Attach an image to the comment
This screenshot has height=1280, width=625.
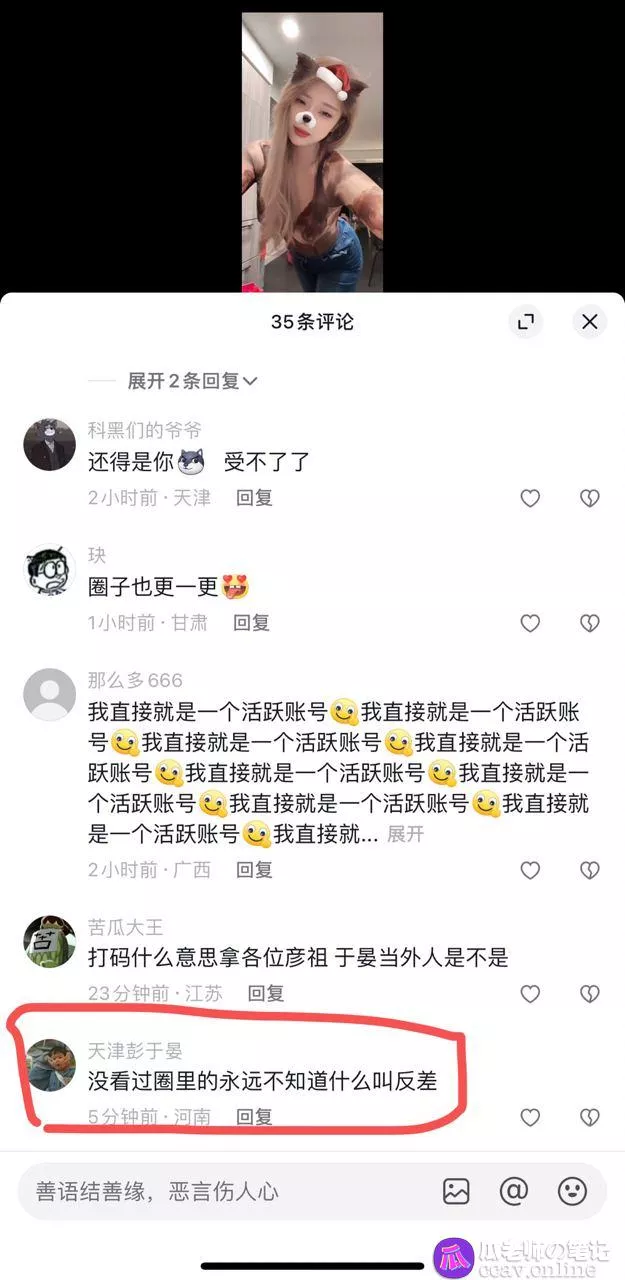[x=456, y=1191]
